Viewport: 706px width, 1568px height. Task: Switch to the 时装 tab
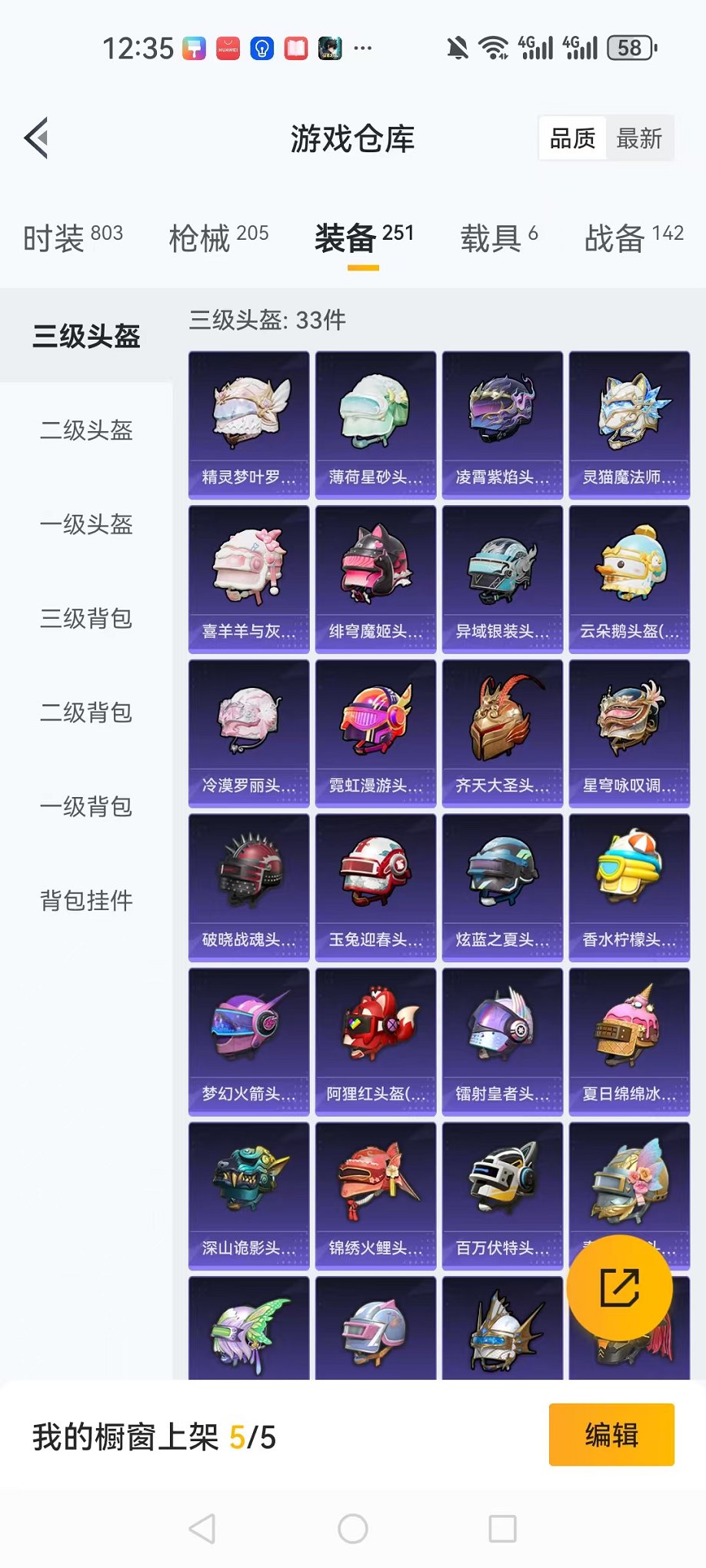click(x=73, y=238)
